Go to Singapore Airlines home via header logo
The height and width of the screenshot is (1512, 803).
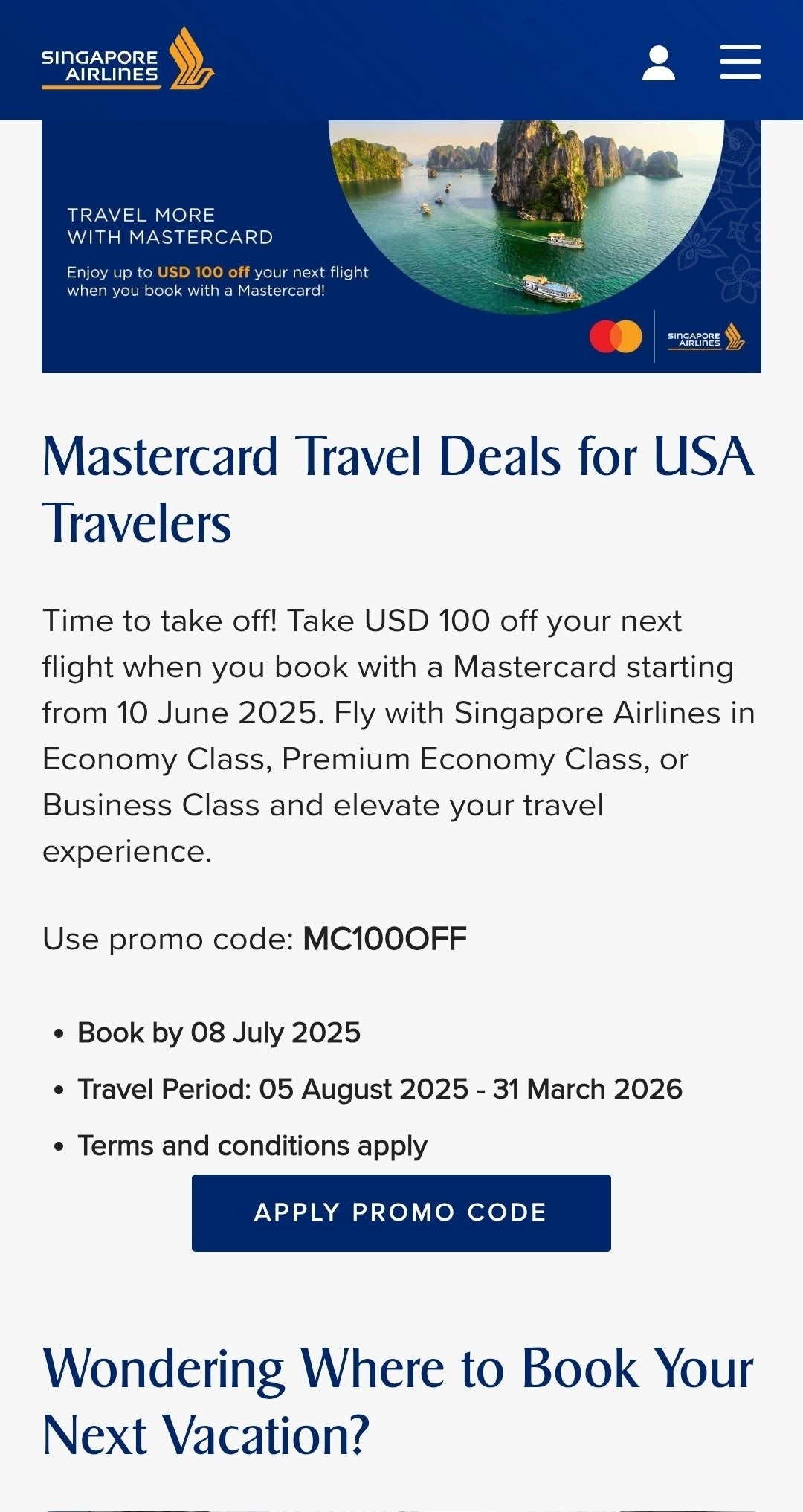[x=127, y=59]
